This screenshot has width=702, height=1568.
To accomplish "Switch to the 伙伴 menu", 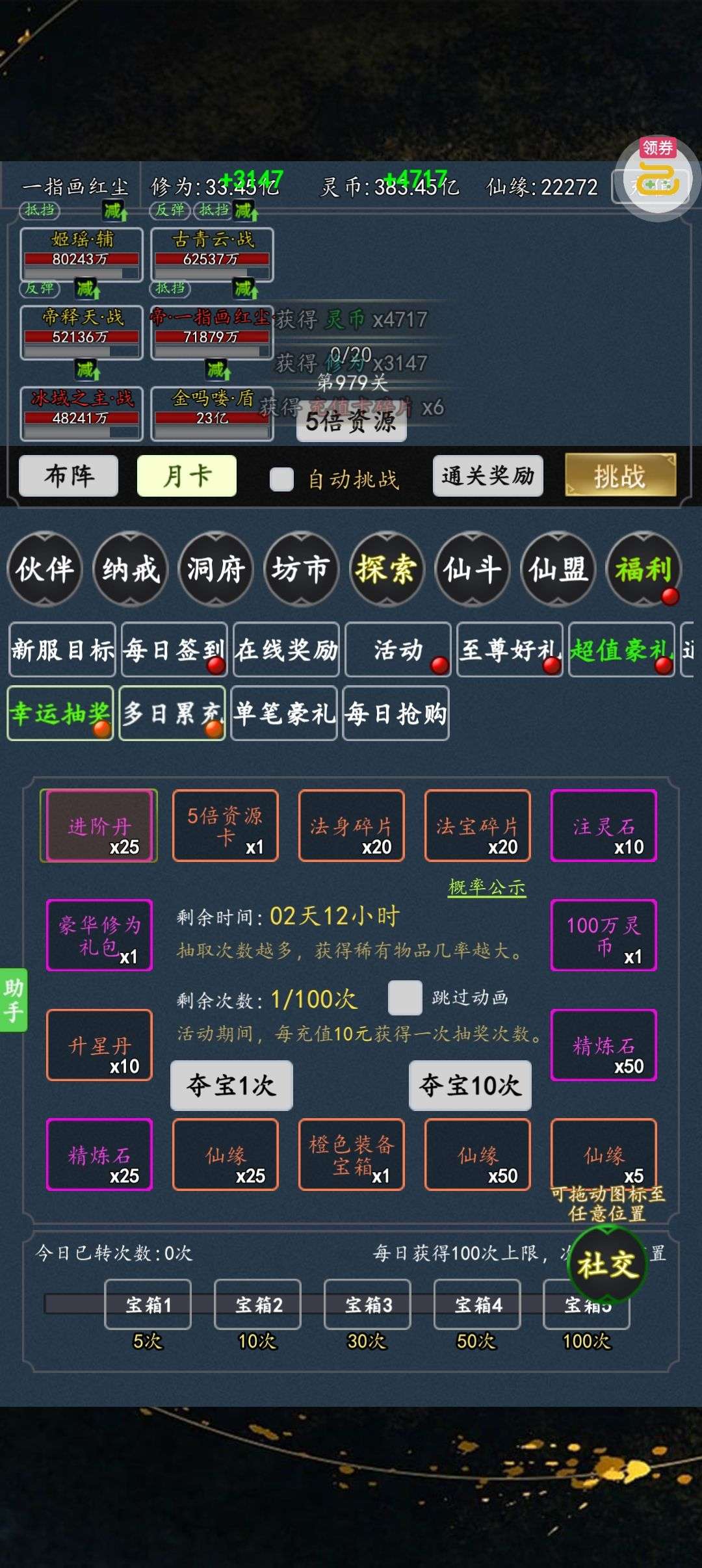I will point(45,569).
